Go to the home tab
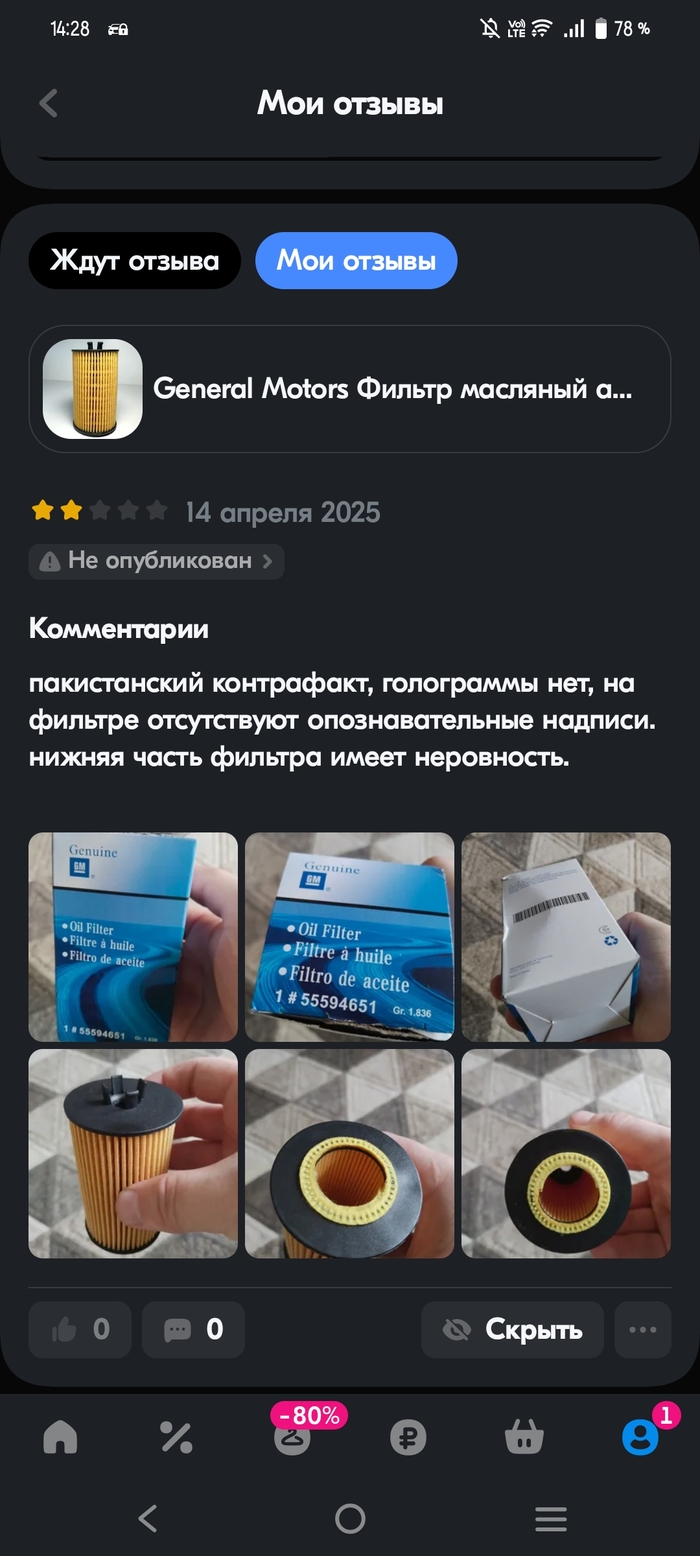700x1556 pixels. click(x=60, y=1437)
